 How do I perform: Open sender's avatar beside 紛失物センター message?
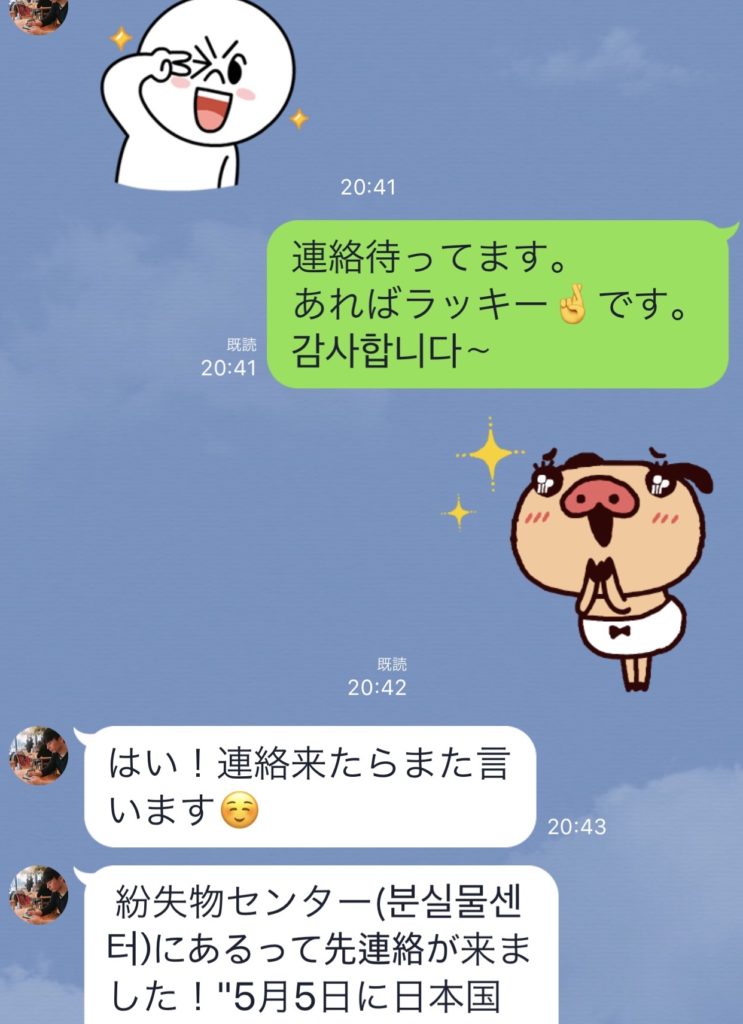39,894
